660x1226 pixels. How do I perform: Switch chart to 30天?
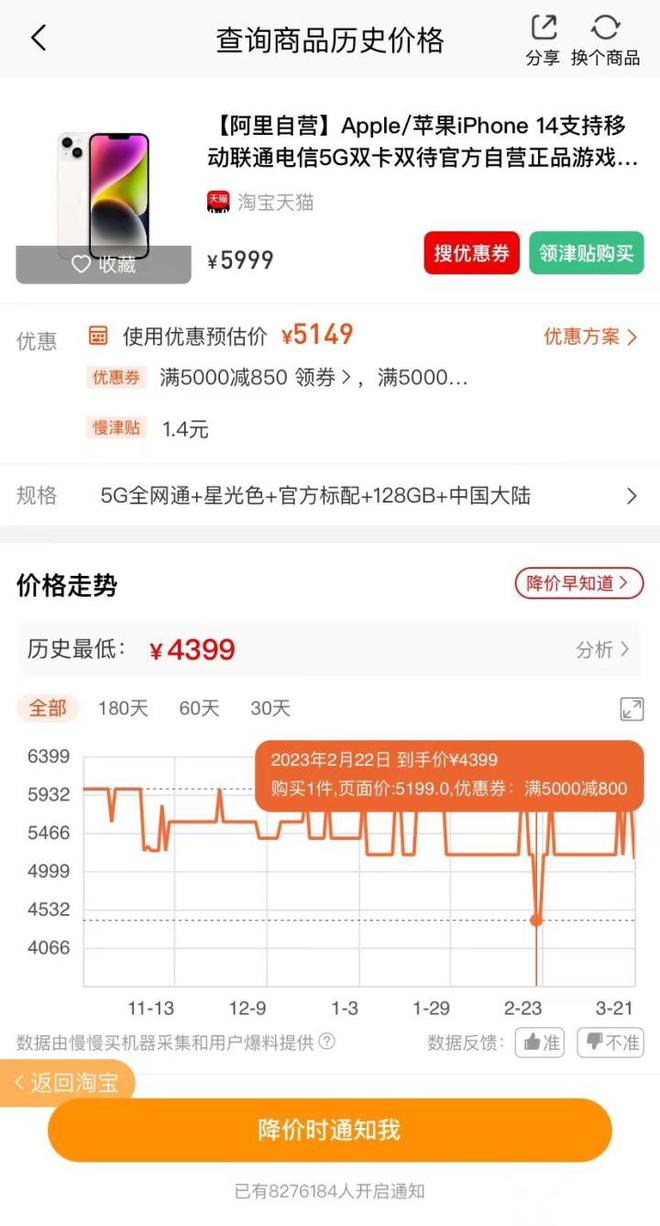pos(270,708)
